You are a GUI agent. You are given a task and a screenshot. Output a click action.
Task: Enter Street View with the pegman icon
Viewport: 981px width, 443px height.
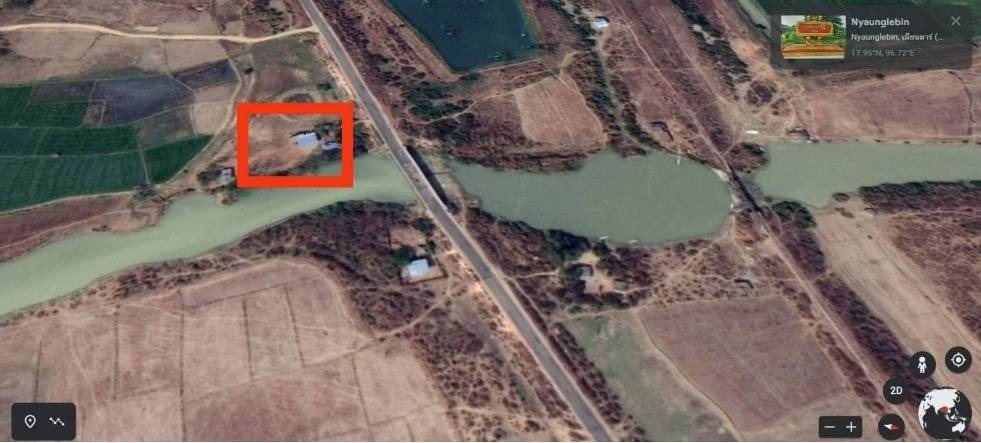click(x=922, y=363)
